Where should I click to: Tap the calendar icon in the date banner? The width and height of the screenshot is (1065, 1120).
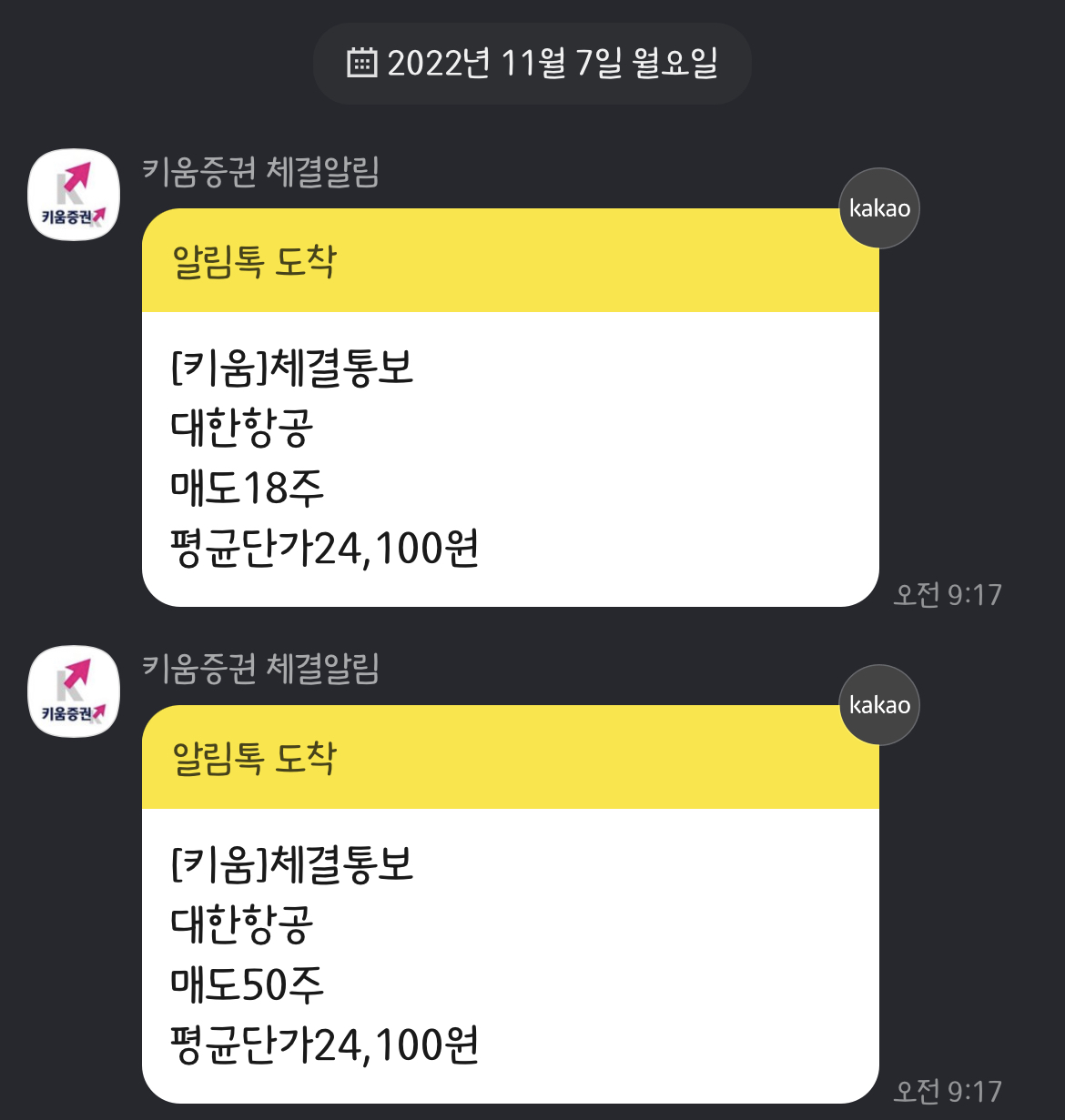coord(363,63)
